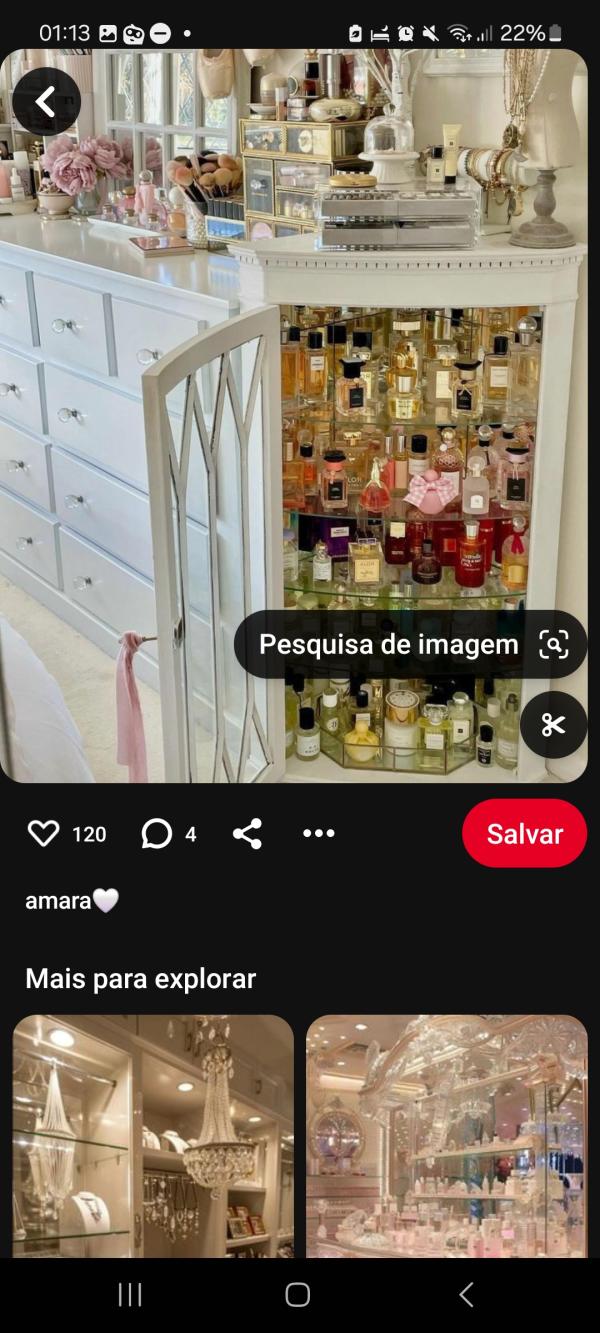Share this pin
Screen dimensions: 600x1333
point(247,833)
